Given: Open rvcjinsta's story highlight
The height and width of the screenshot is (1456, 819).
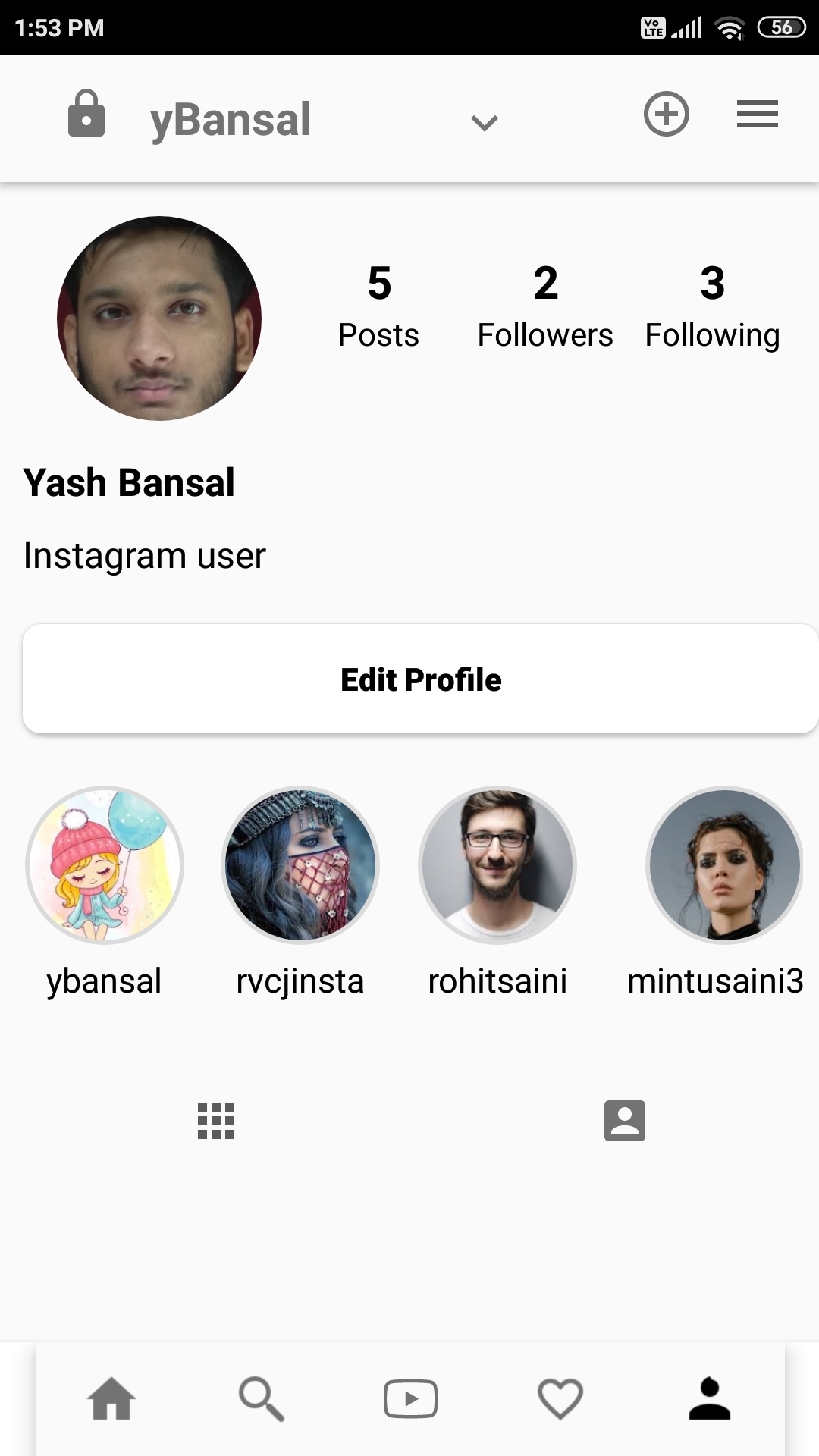Looking at the screenshot, I should 300,865.
